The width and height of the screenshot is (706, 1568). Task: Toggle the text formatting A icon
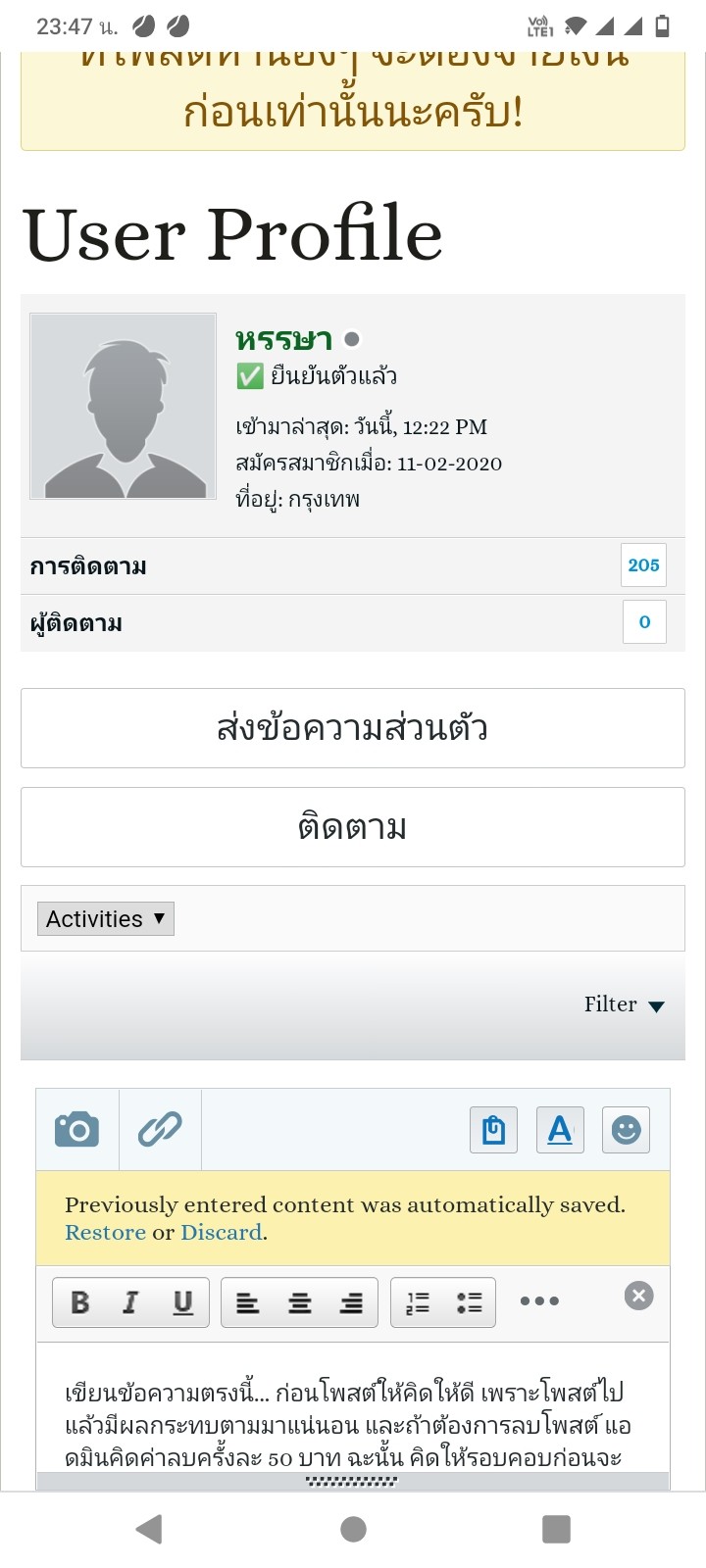tap(560, 1130)
